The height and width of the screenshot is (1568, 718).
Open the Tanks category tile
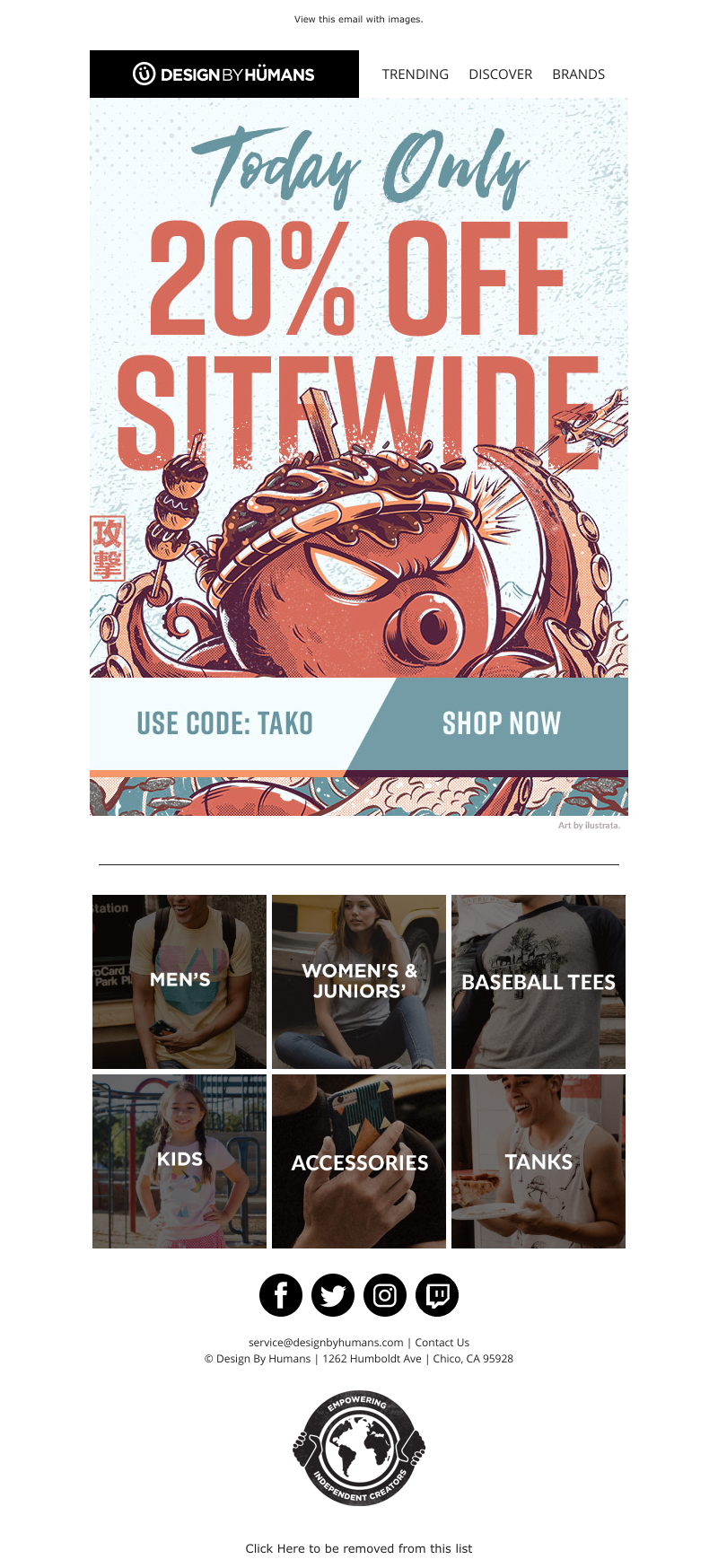tap(538, 1161)
